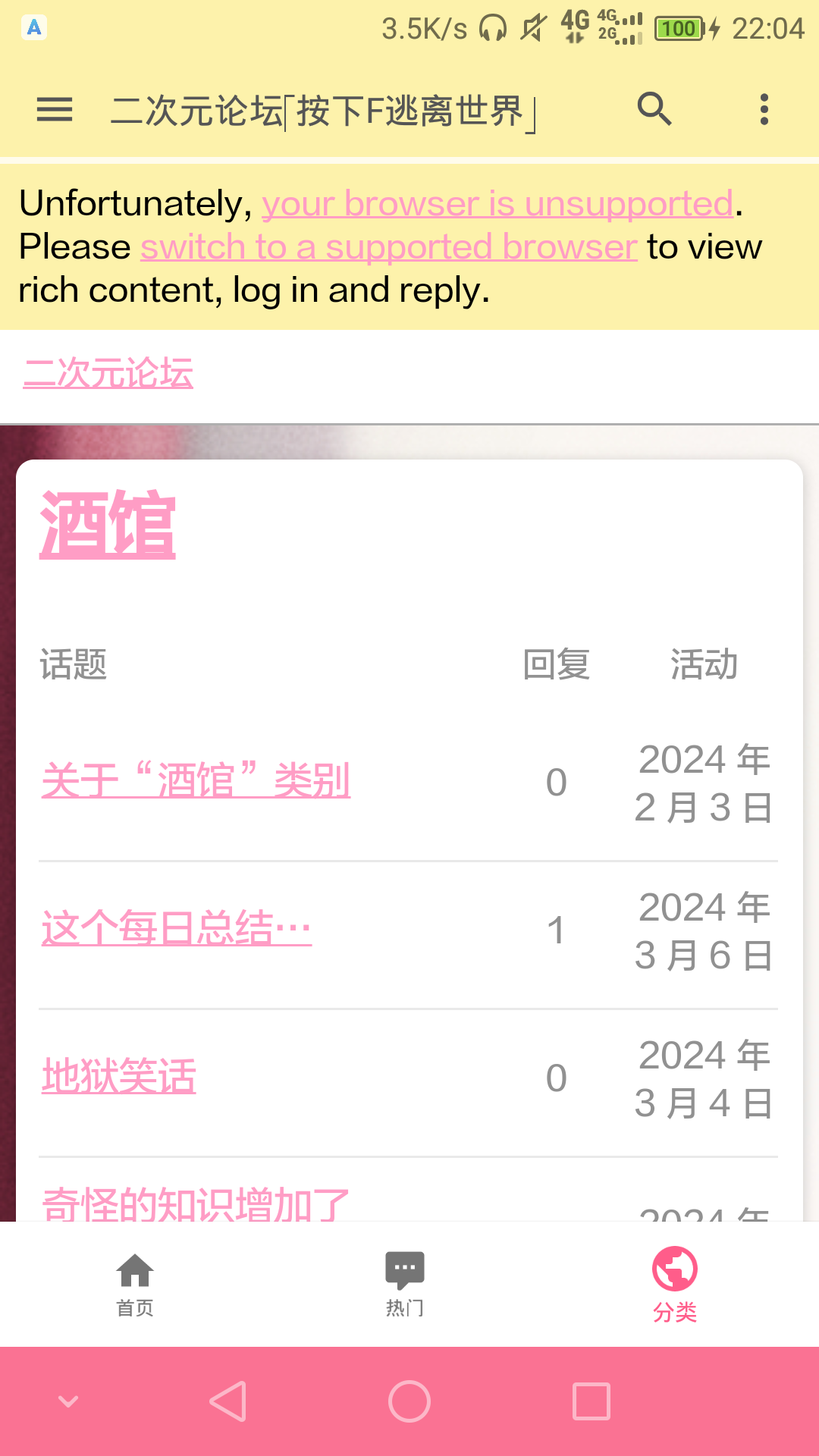Open the search icon in app bar

tap(654, 109)
